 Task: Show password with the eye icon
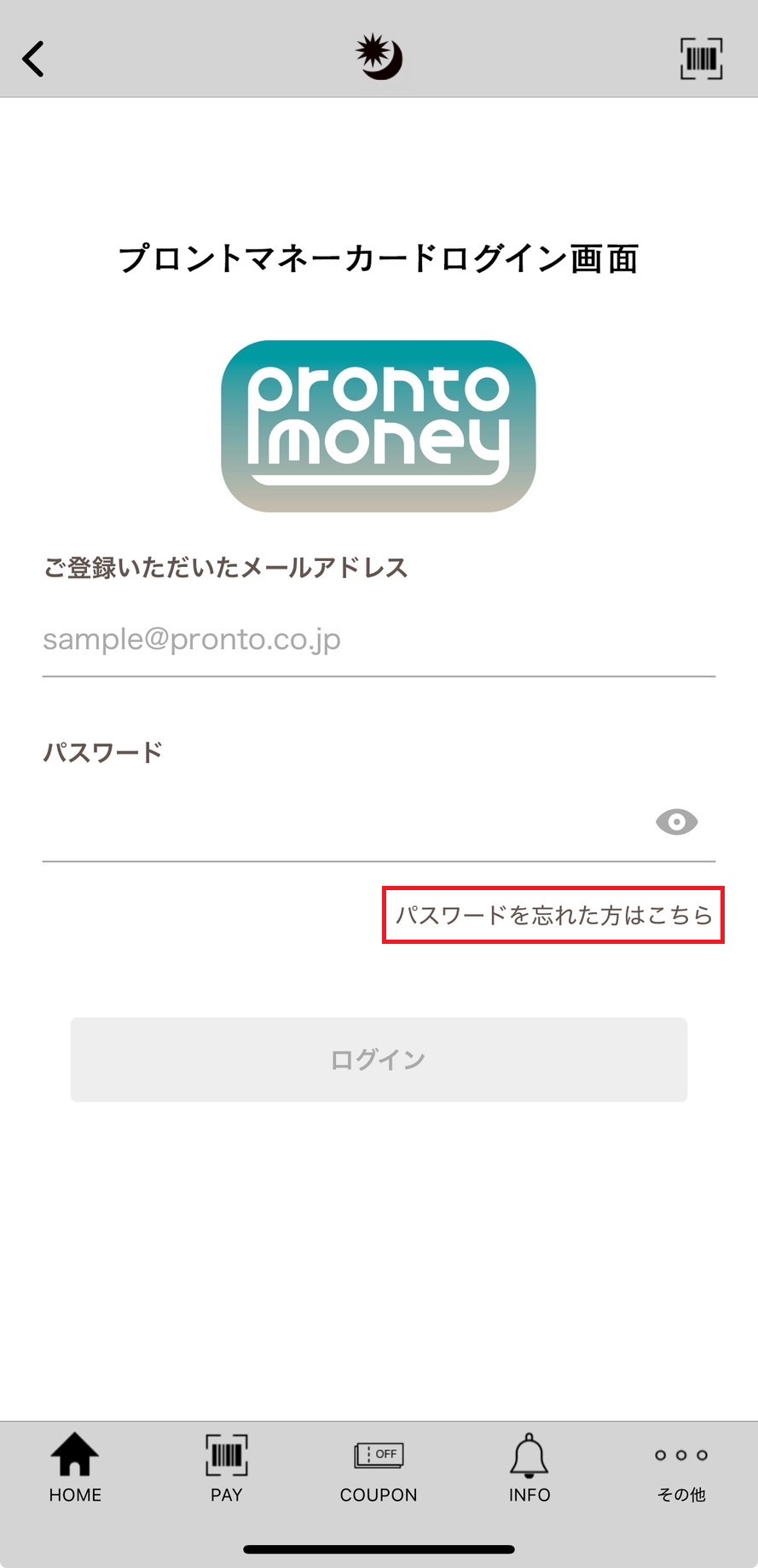(676, 822)
